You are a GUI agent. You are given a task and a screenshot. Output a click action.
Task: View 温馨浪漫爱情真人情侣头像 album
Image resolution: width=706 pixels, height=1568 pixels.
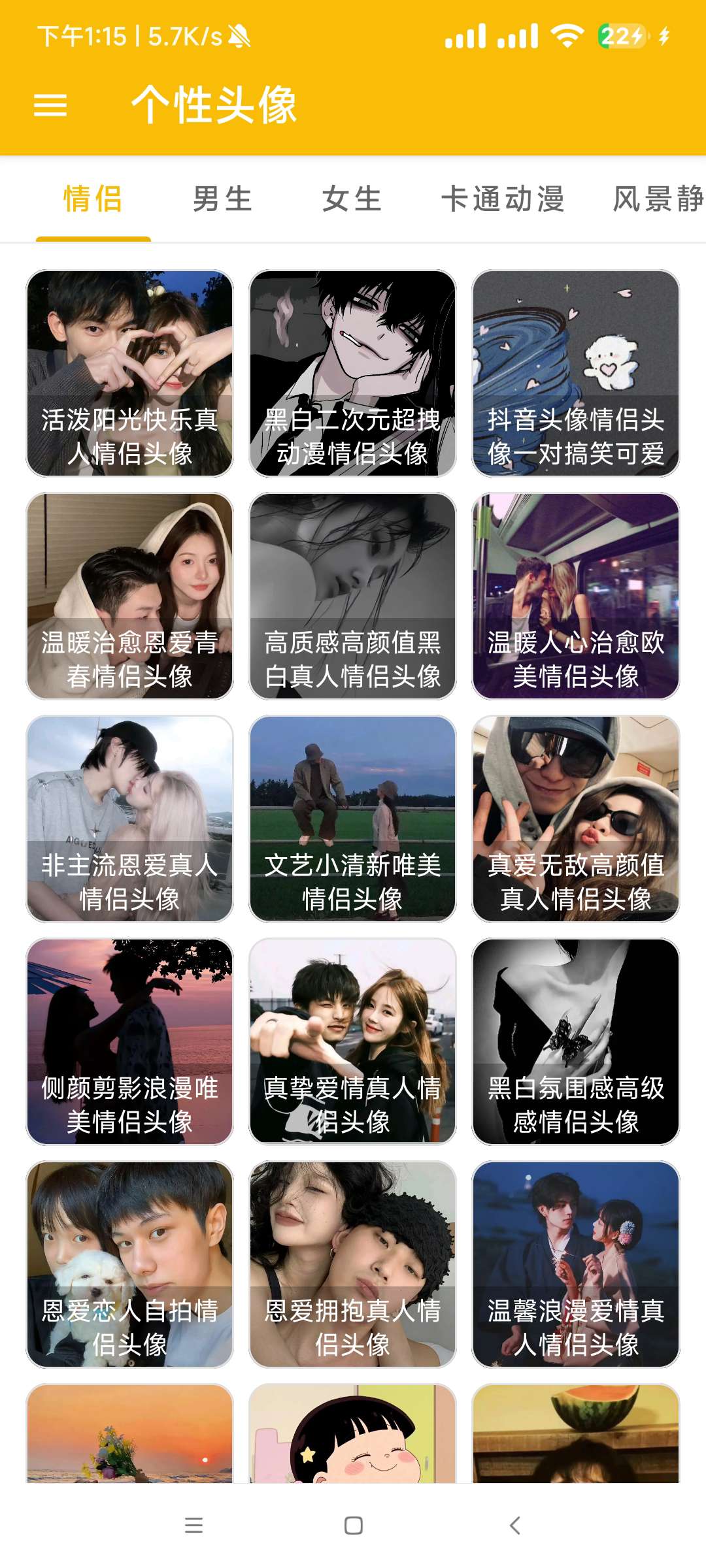(x=575, y=1264)
